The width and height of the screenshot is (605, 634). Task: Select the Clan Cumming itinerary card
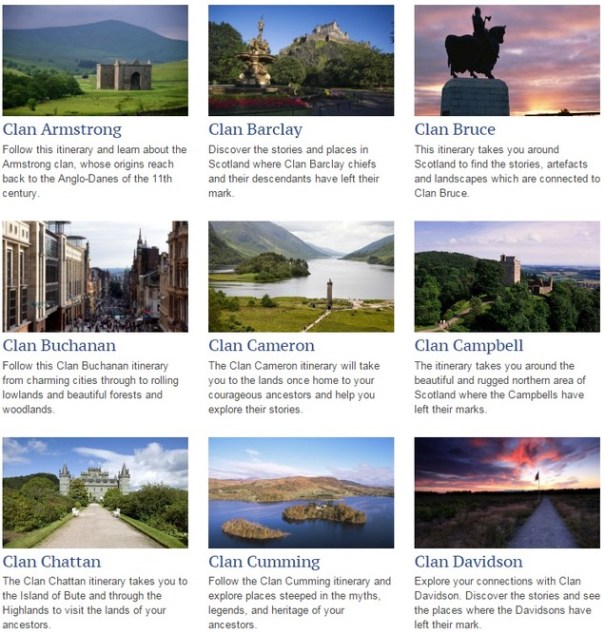point(264,562)
